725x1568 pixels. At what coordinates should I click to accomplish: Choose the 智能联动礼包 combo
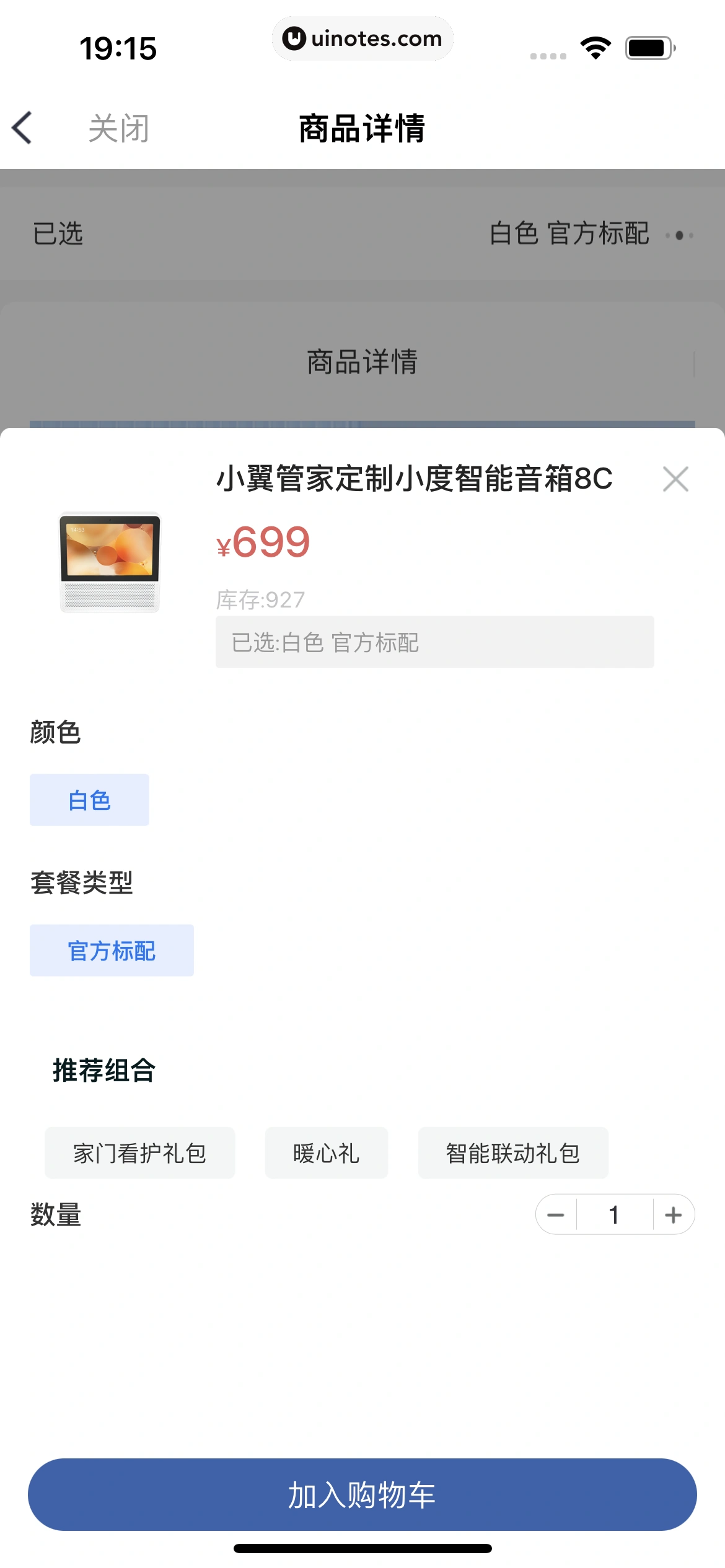point(512,1153)
